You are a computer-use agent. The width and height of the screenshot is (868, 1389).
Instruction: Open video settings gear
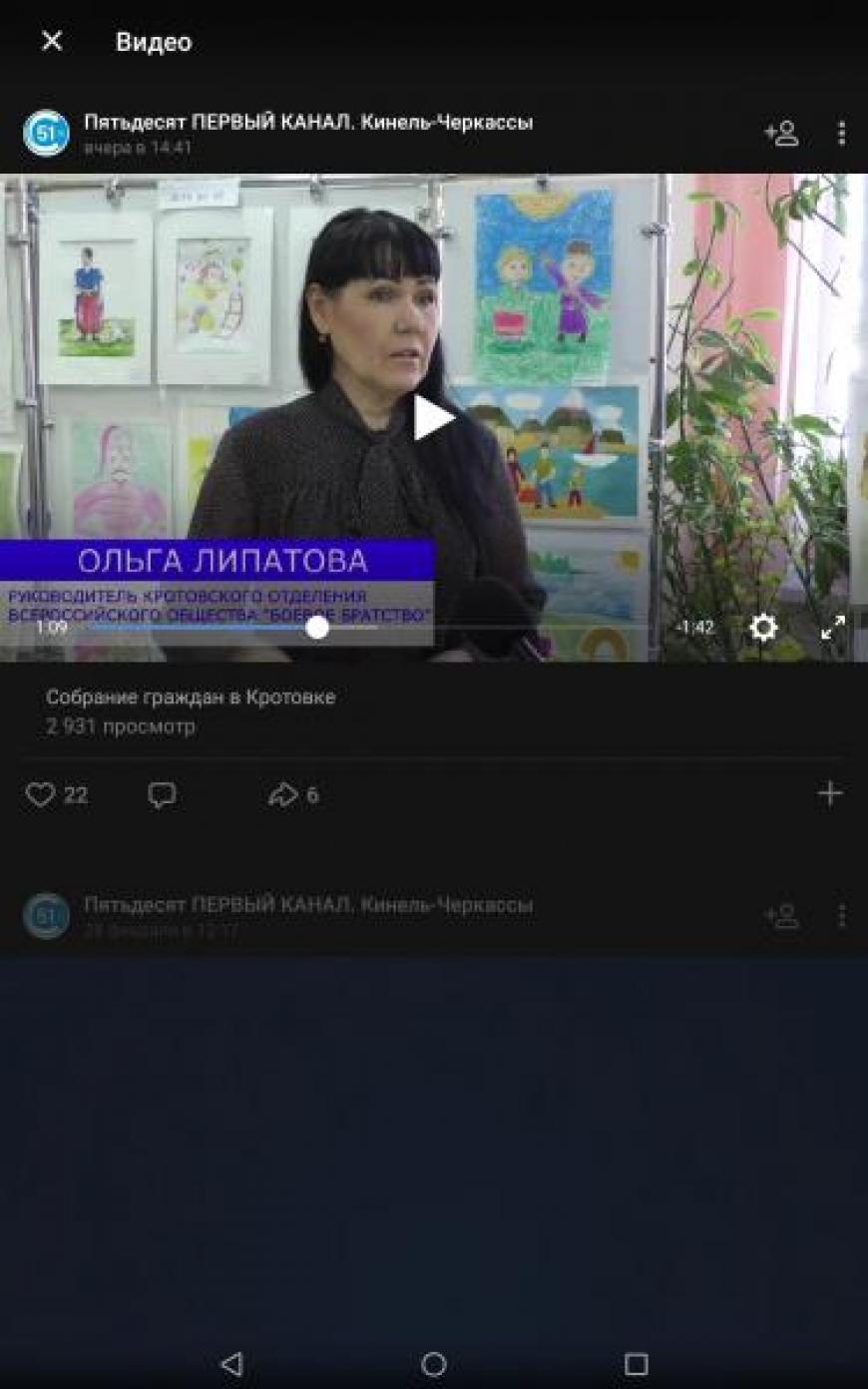point(763,628)
